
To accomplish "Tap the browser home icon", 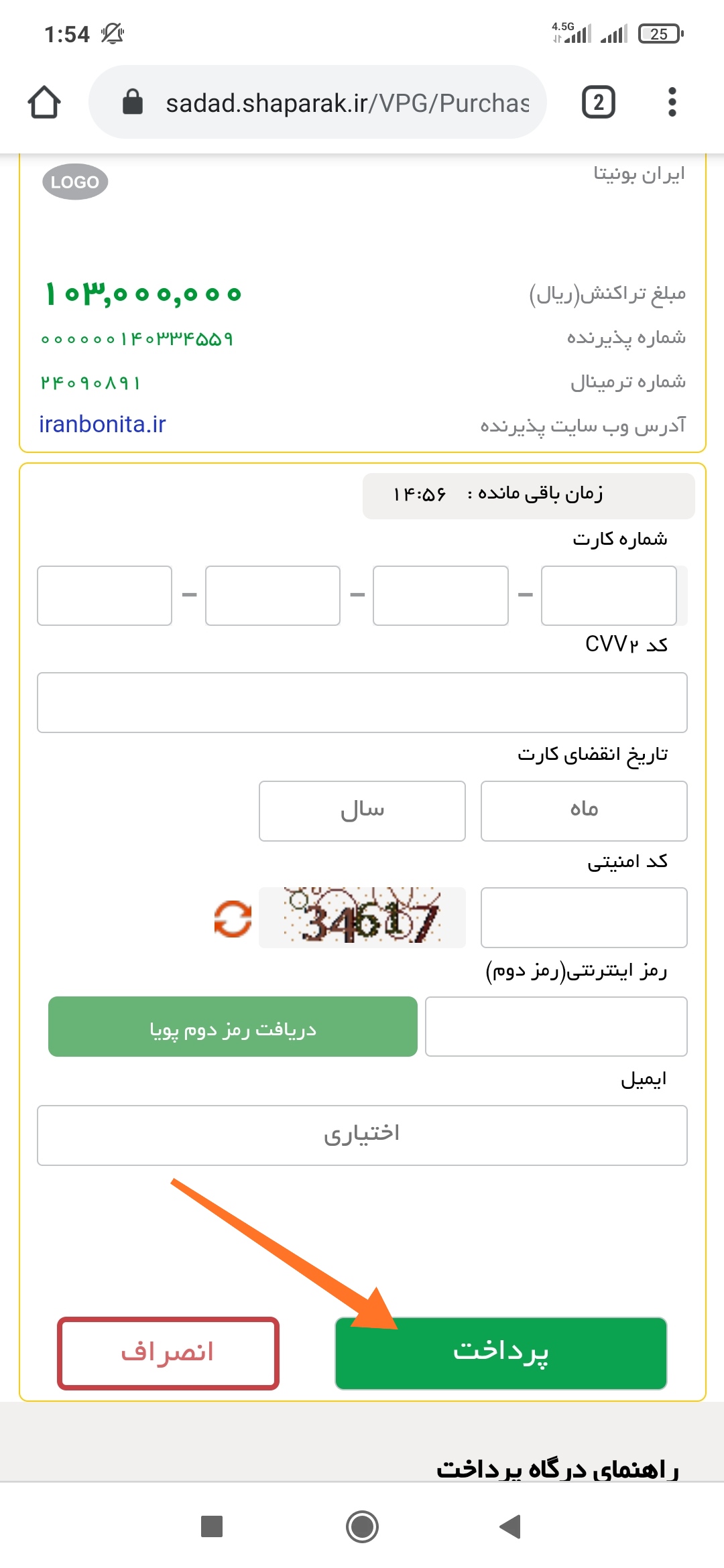I will point(44,103).
